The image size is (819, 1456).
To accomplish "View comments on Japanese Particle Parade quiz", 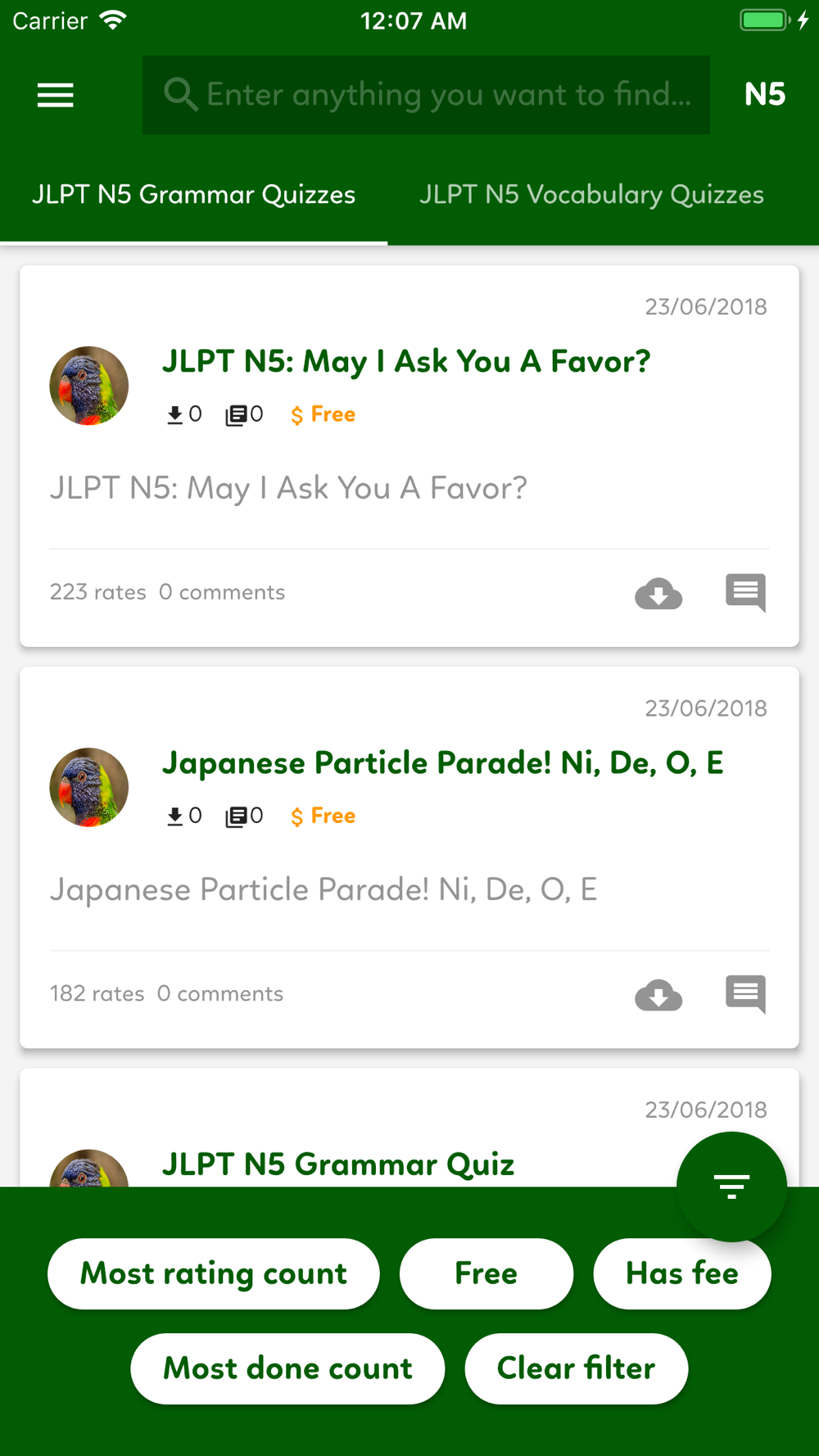I will coord(745,994).
